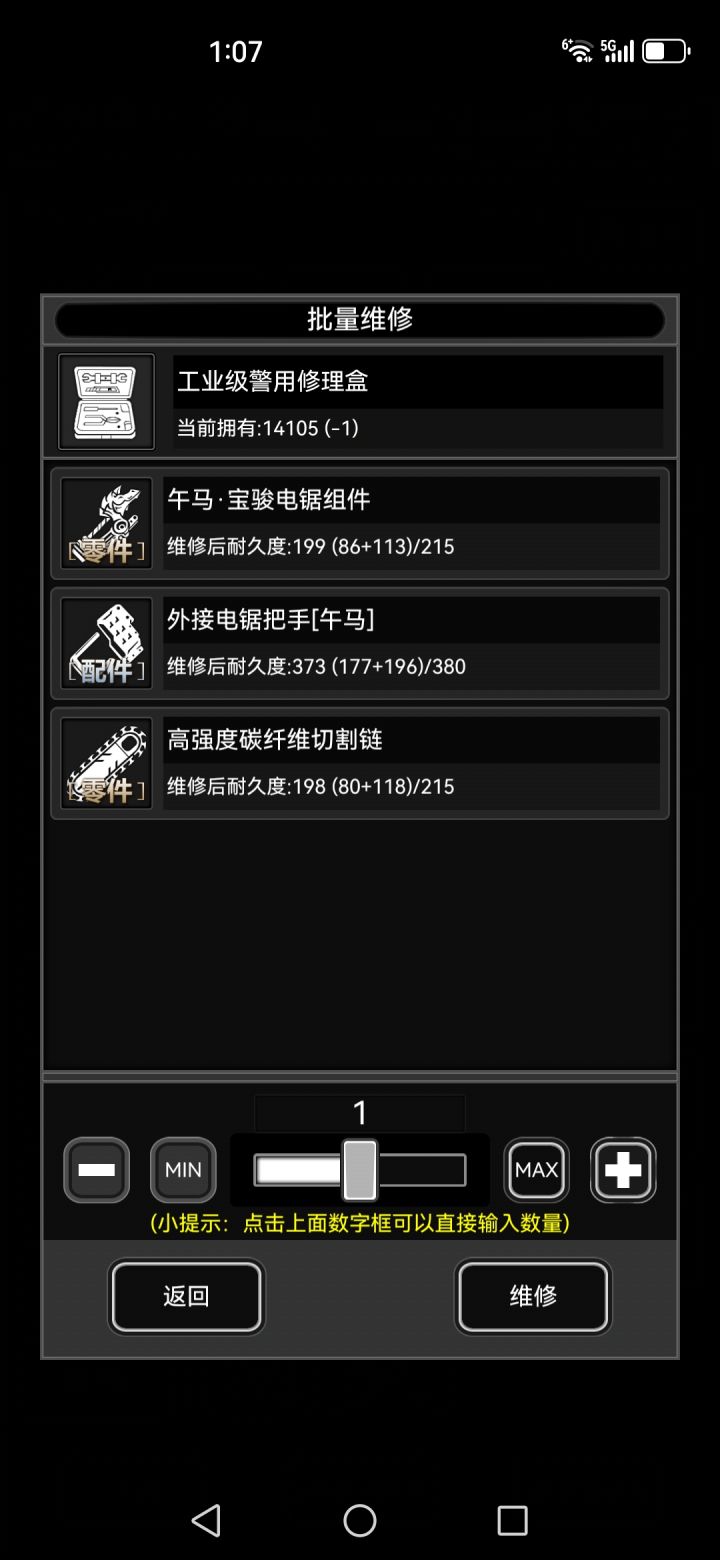Select the 午马·宝骏电锯组件 list entry
The height and width of the screenshot is (1560, 720).
point(400,522)
